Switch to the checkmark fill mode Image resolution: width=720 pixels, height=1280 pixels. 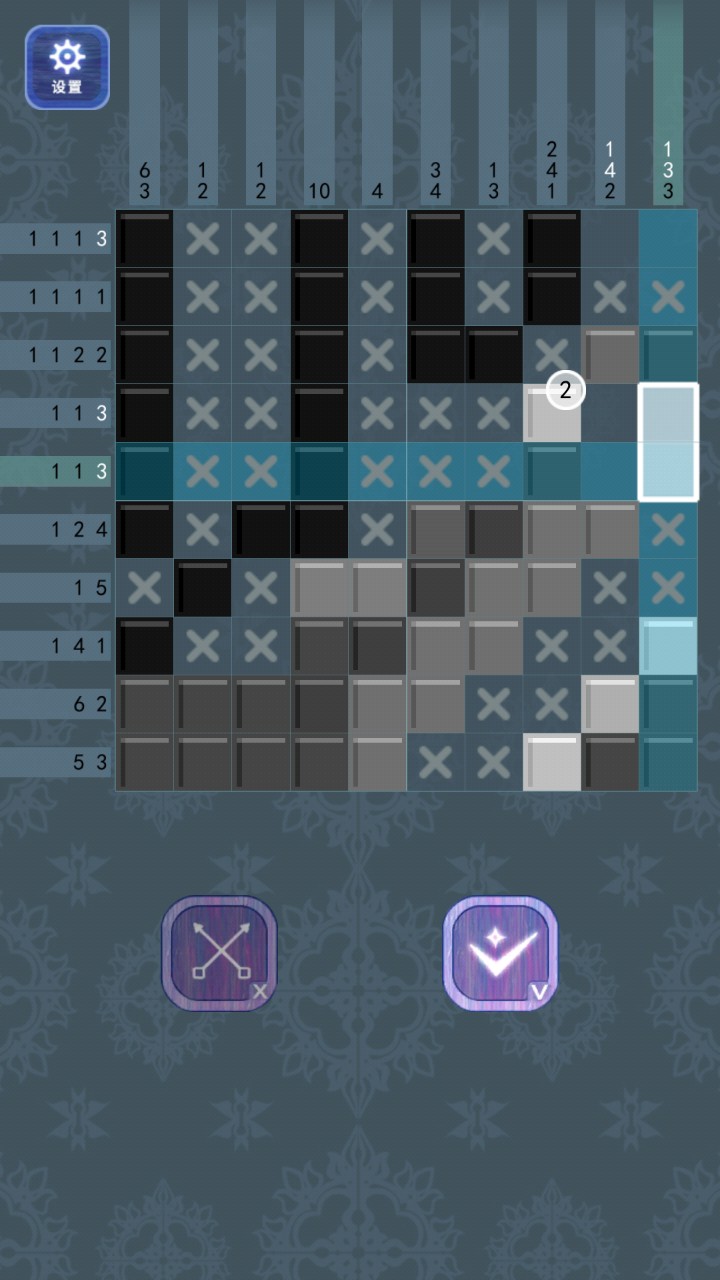pyautogui.click(x=500, y=952)
